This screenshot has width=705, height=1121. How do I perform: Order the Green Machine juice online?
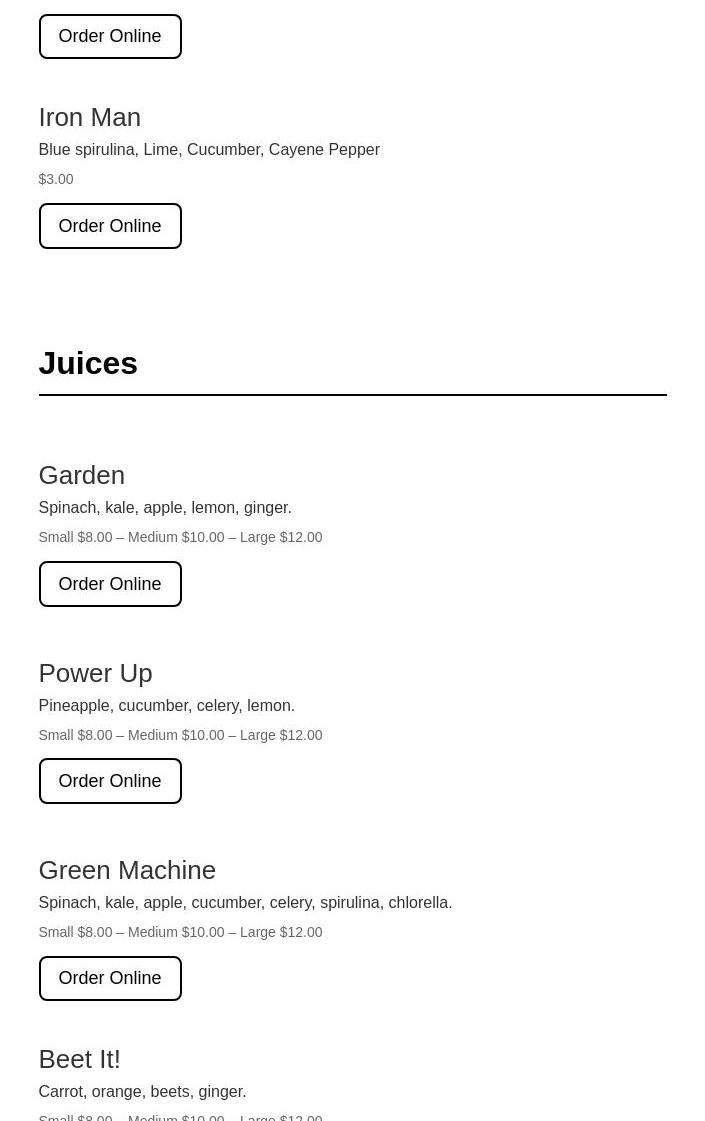tap(110, 978)
